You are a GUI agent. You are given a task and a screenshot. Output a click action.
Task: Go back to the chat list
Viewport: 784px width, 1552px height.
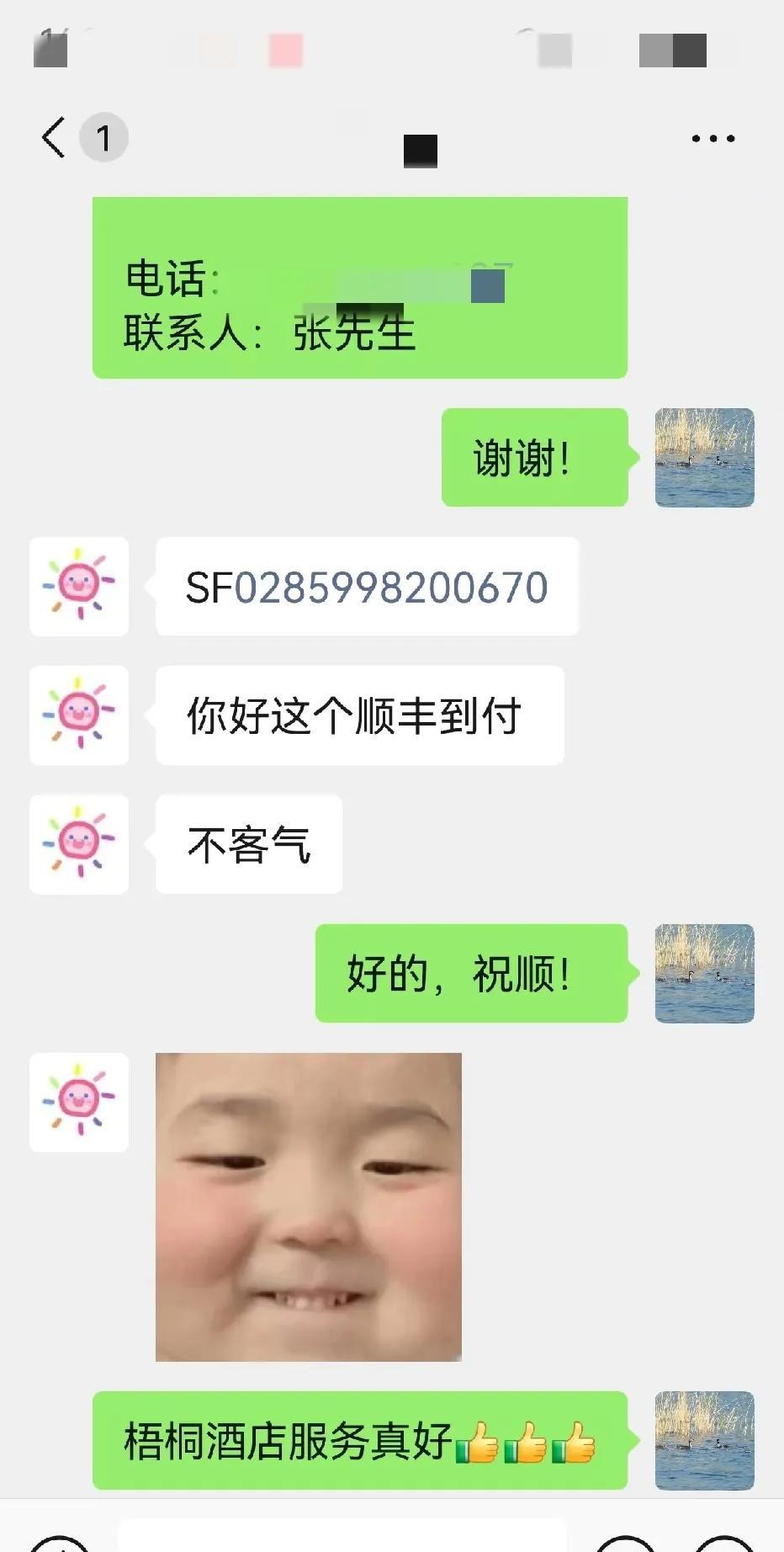54,137
